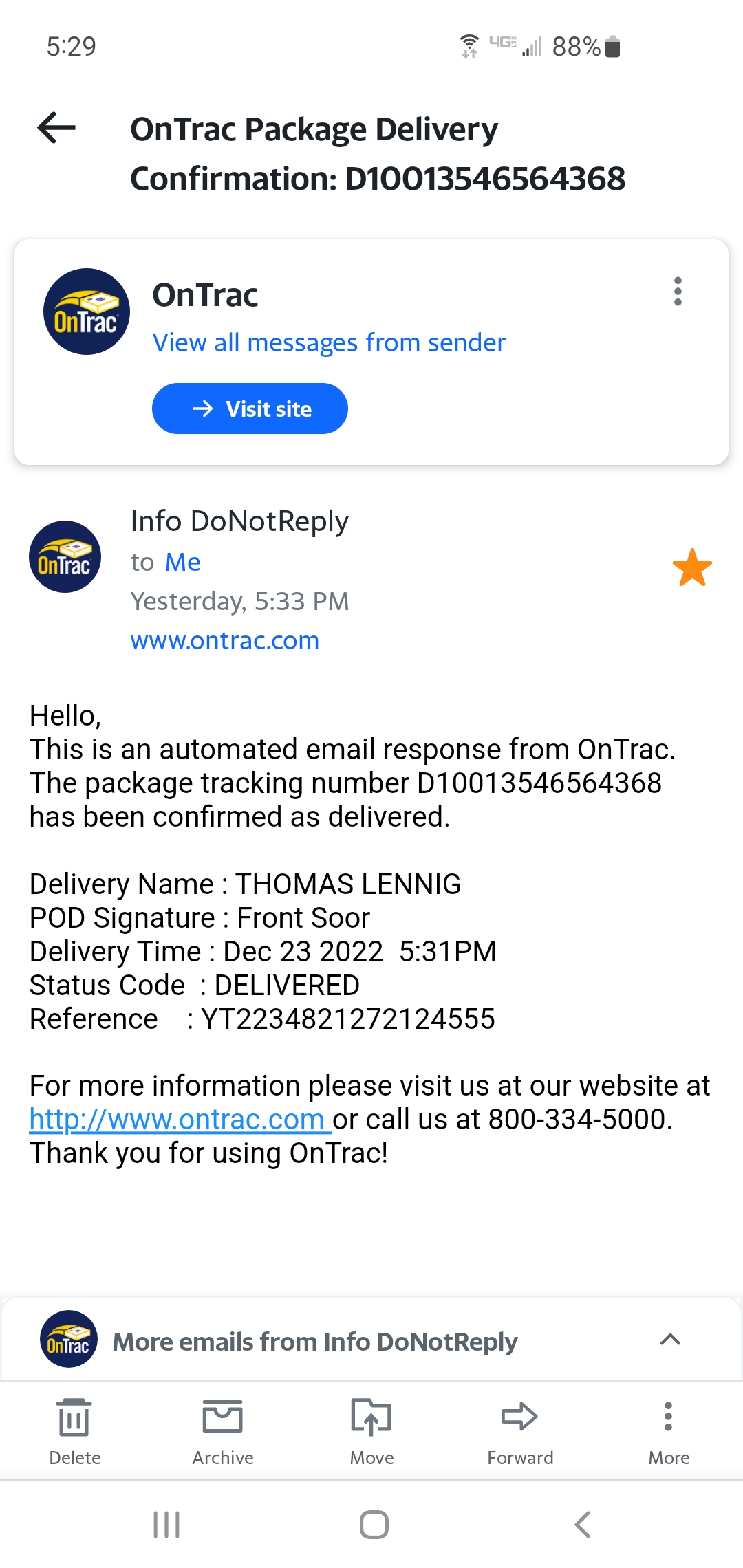The image size is (743, 1568).
Task: Open the http://www.ontrac.com link in email body
Action: (179, 1120)
